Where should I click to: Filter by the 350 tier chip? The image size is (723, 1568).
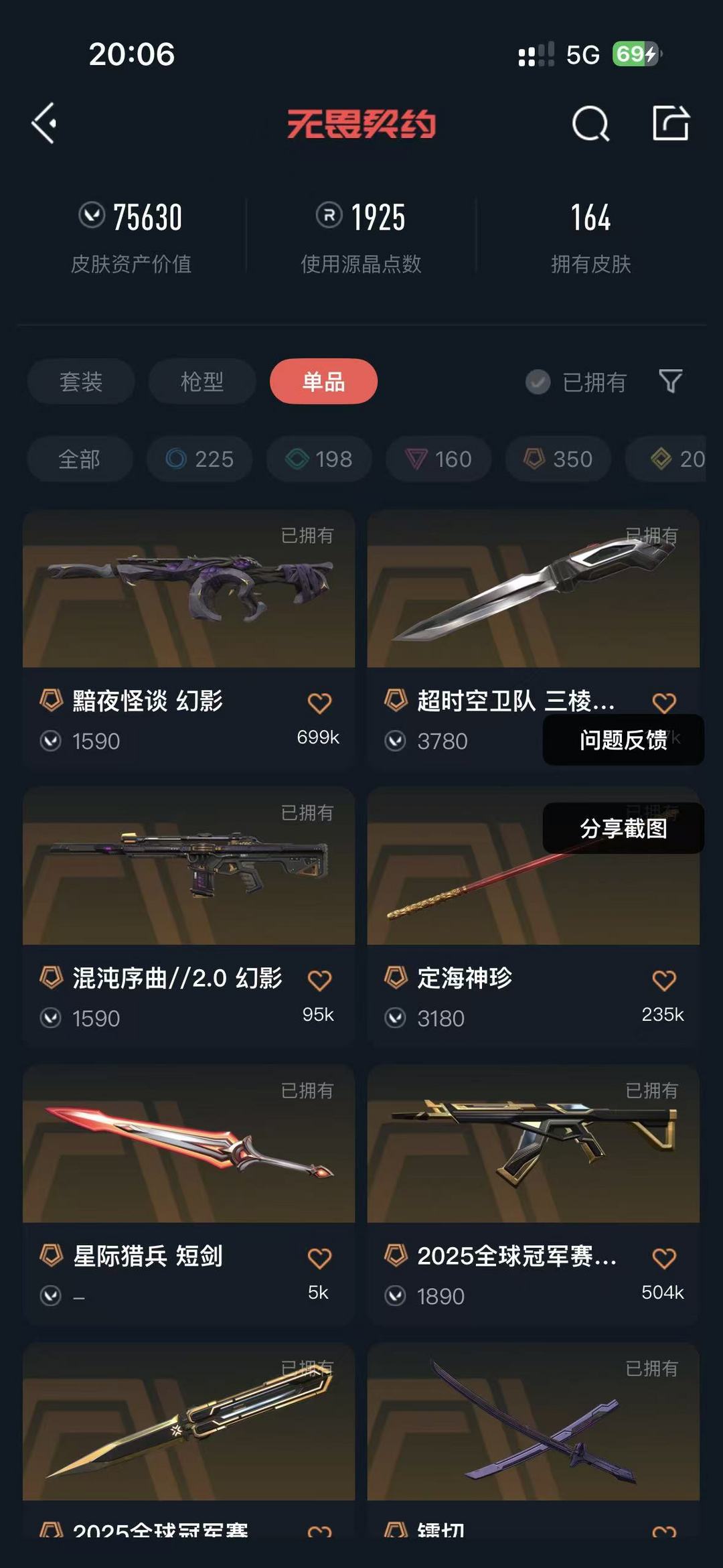(558, 459)
